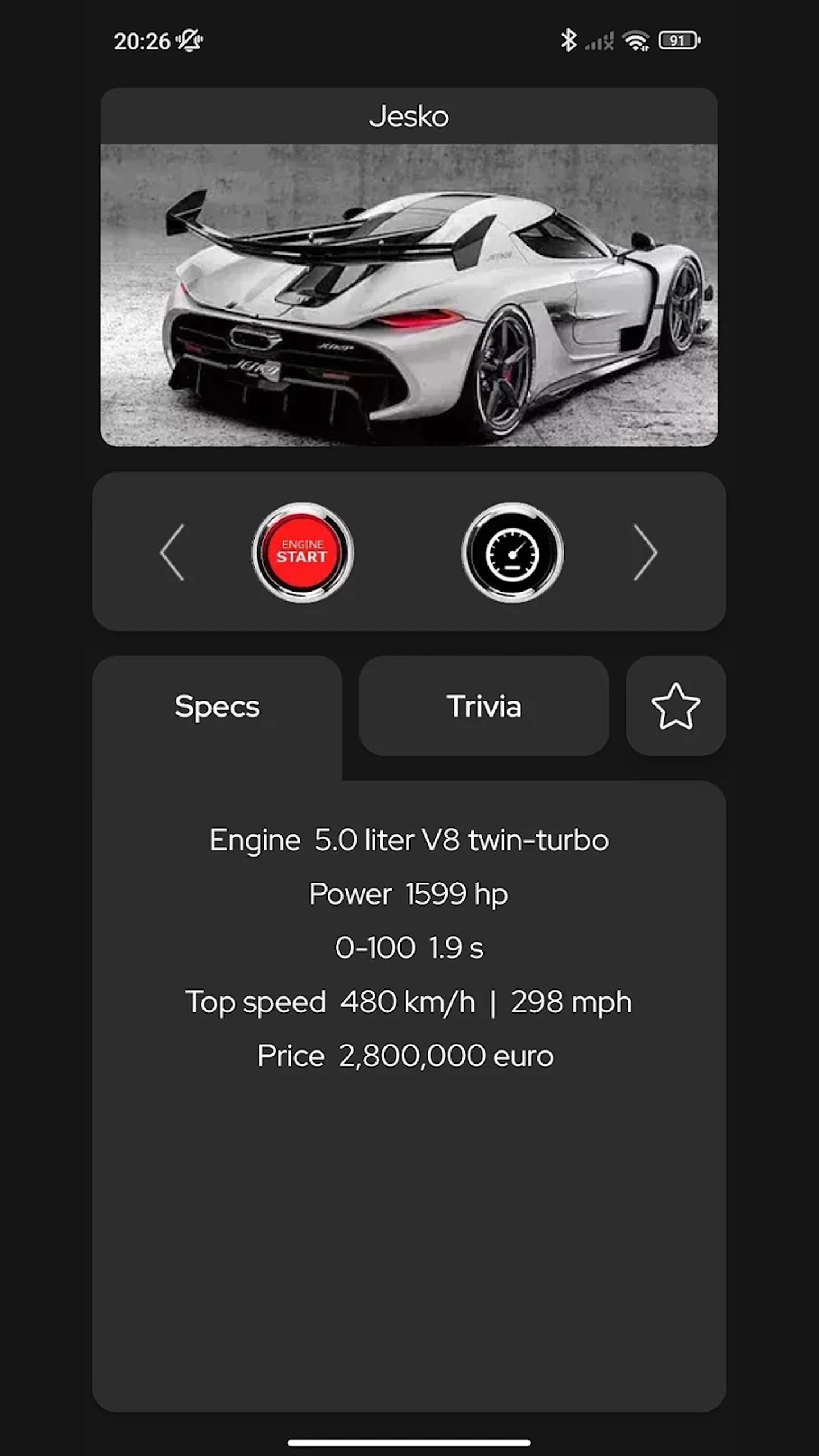Add Jesko to favorites with star
Image resolution: width=819 pixels, height=1456 pixels.
coord(676,706)
